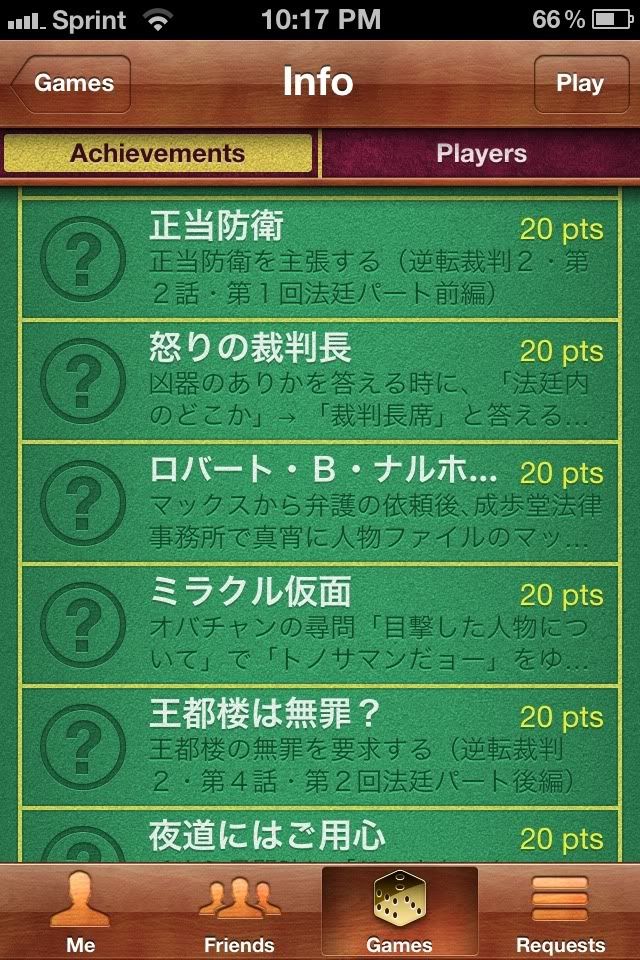Viewport: 640px width, 960px height.
Task: Switch to the Players segment
Action: coord(481,154)
